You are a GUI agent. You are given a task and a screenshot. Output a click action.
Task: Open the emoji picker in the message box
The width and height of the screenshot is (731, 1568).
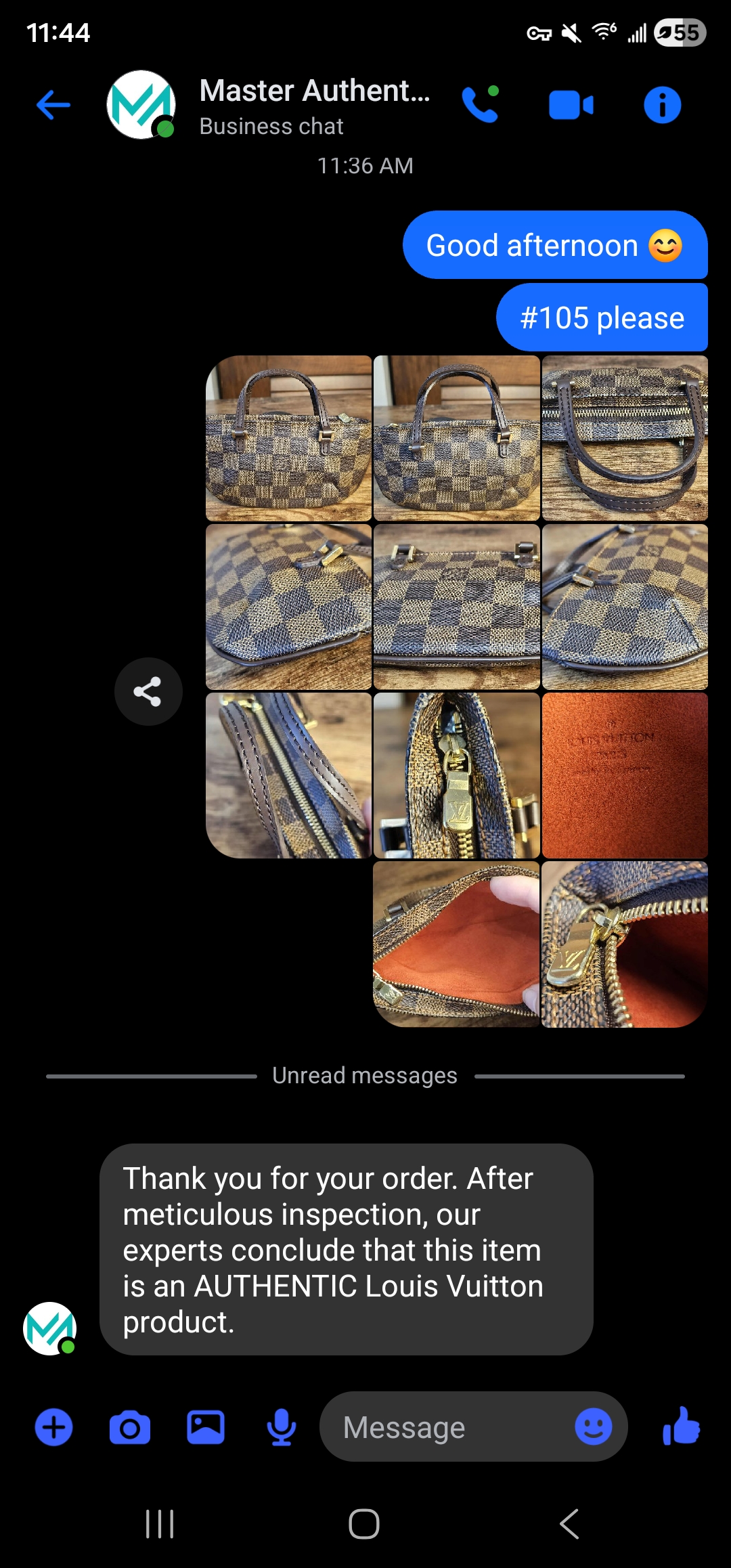point(593,1427)
